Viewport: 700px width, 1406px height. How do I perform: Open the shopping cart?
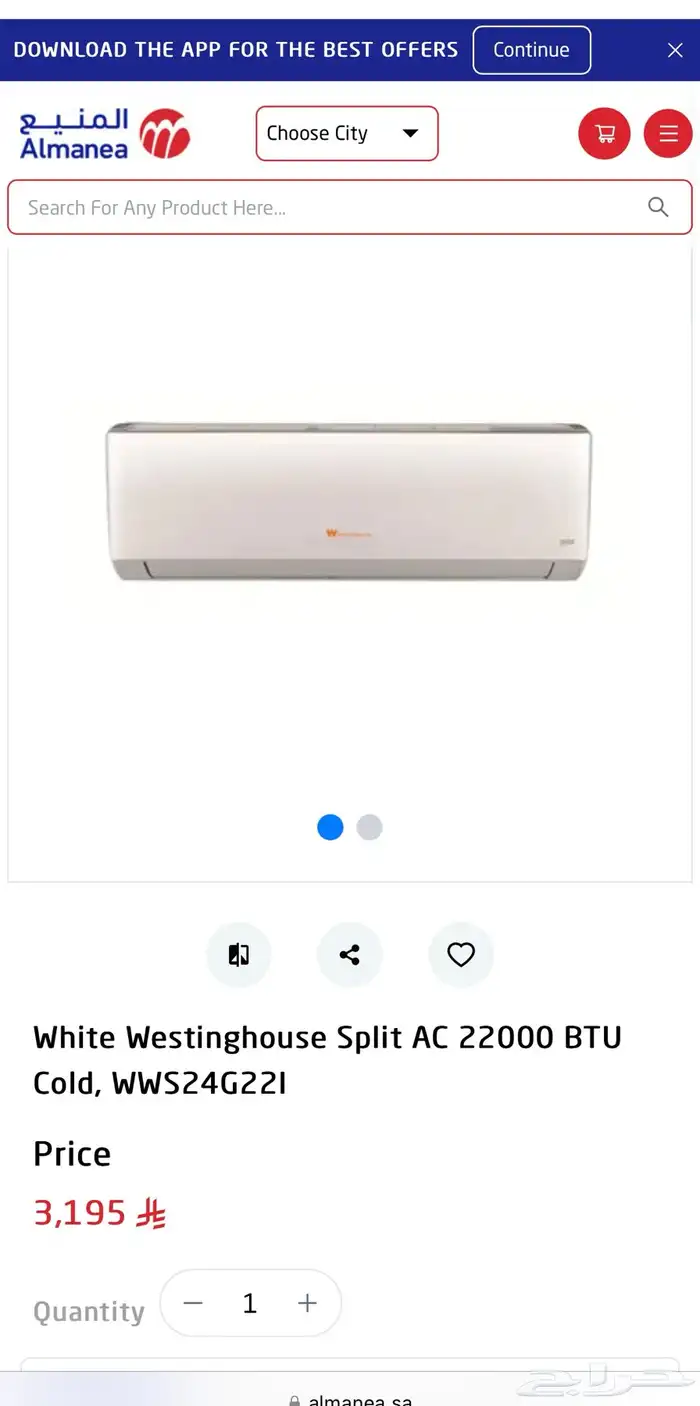tap(604, 133)
